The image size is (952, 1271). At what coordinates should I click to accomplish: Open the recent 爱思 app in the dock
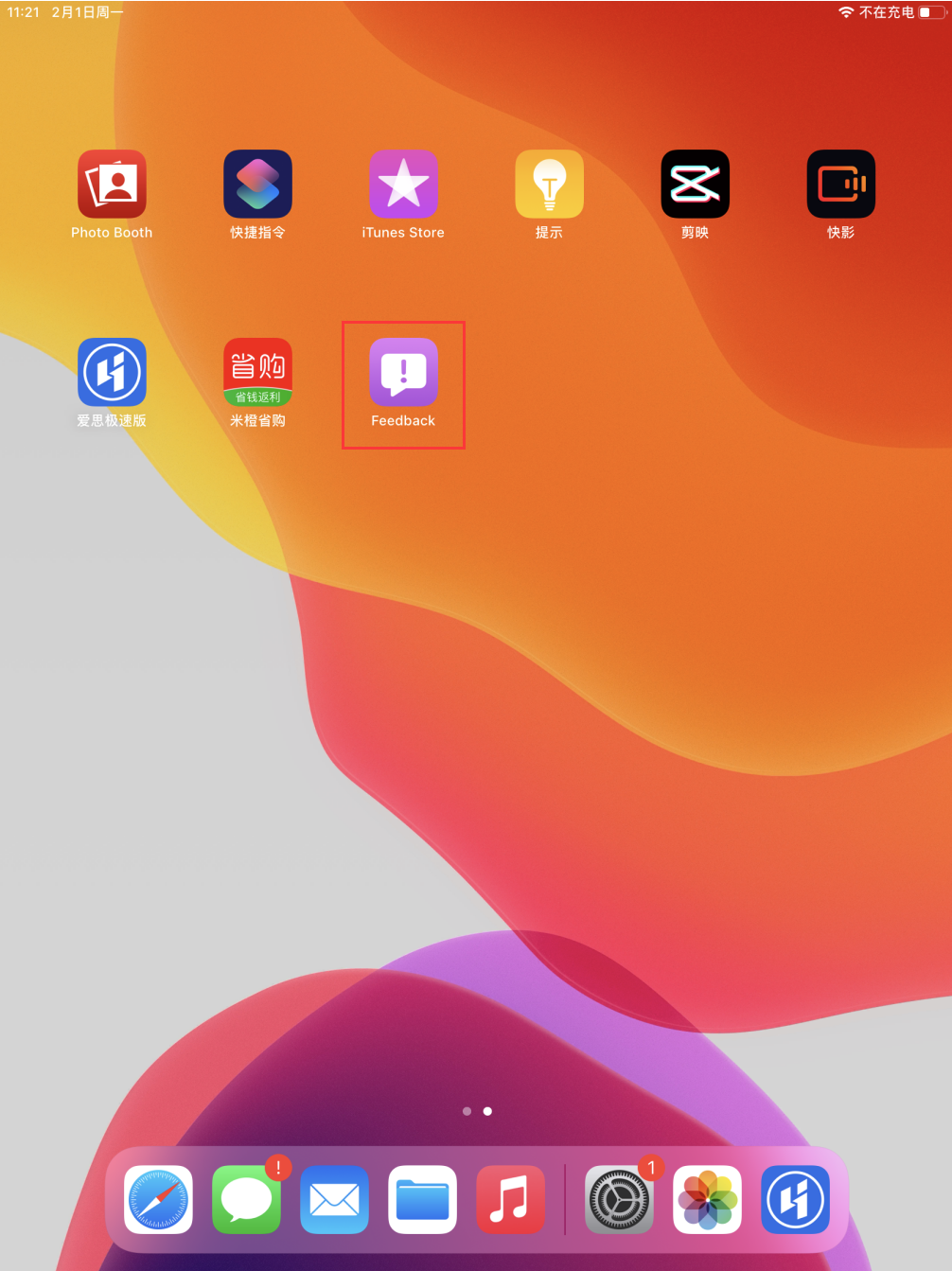click(x=795, y=1199)
